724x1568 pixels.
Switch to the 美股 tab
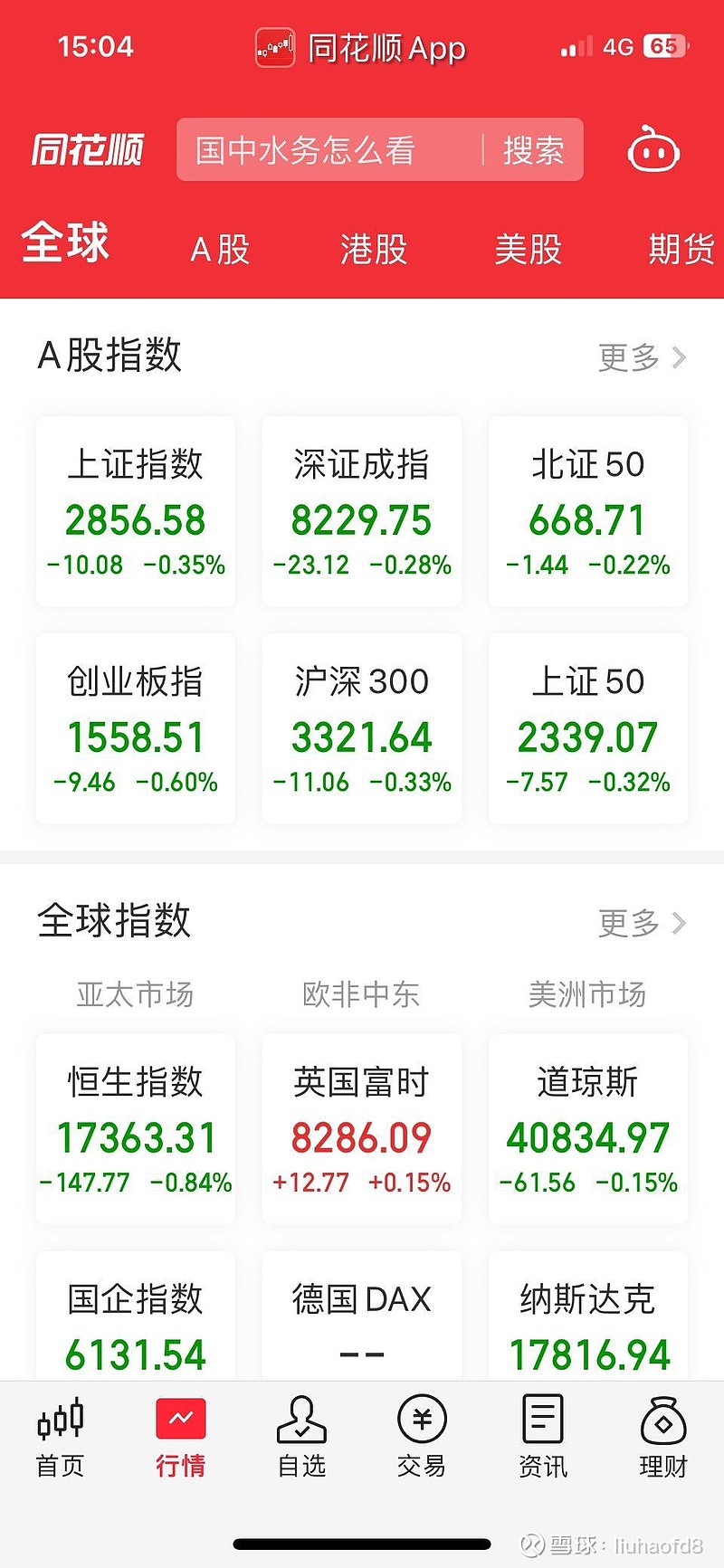(x=530, y=249)
